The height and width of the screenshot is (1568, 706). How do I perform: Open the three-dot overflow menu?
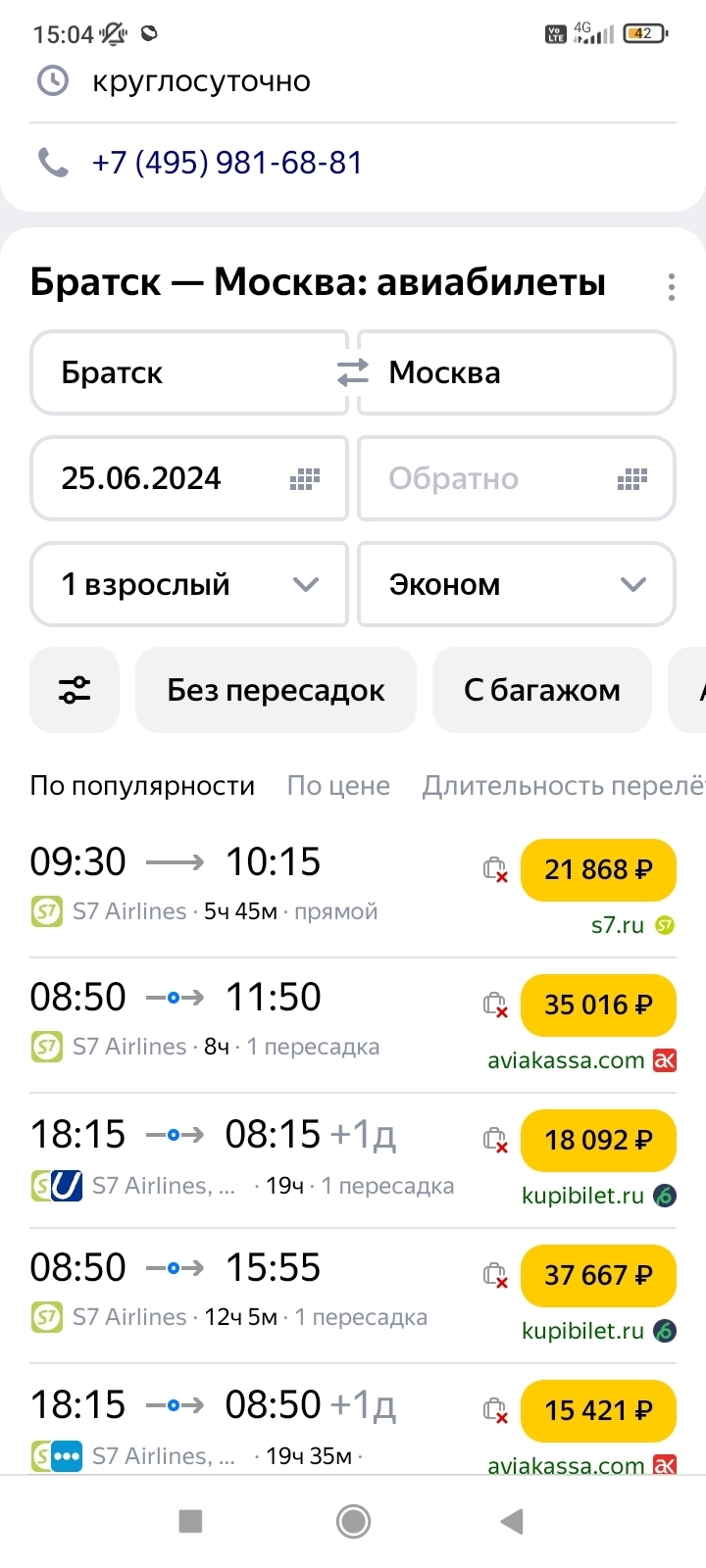[671, 286]
